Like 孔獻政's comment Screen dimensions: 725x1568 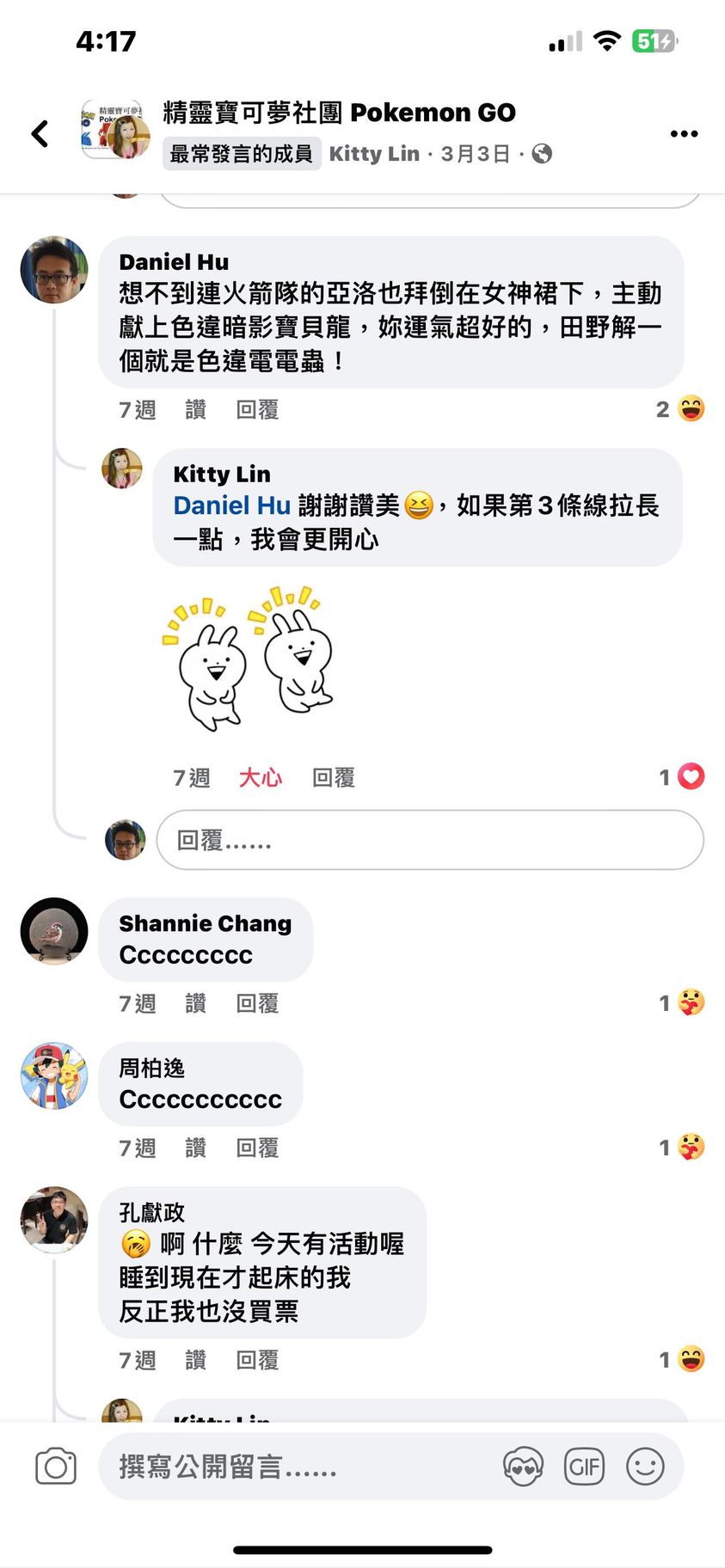coord(195,1360)
